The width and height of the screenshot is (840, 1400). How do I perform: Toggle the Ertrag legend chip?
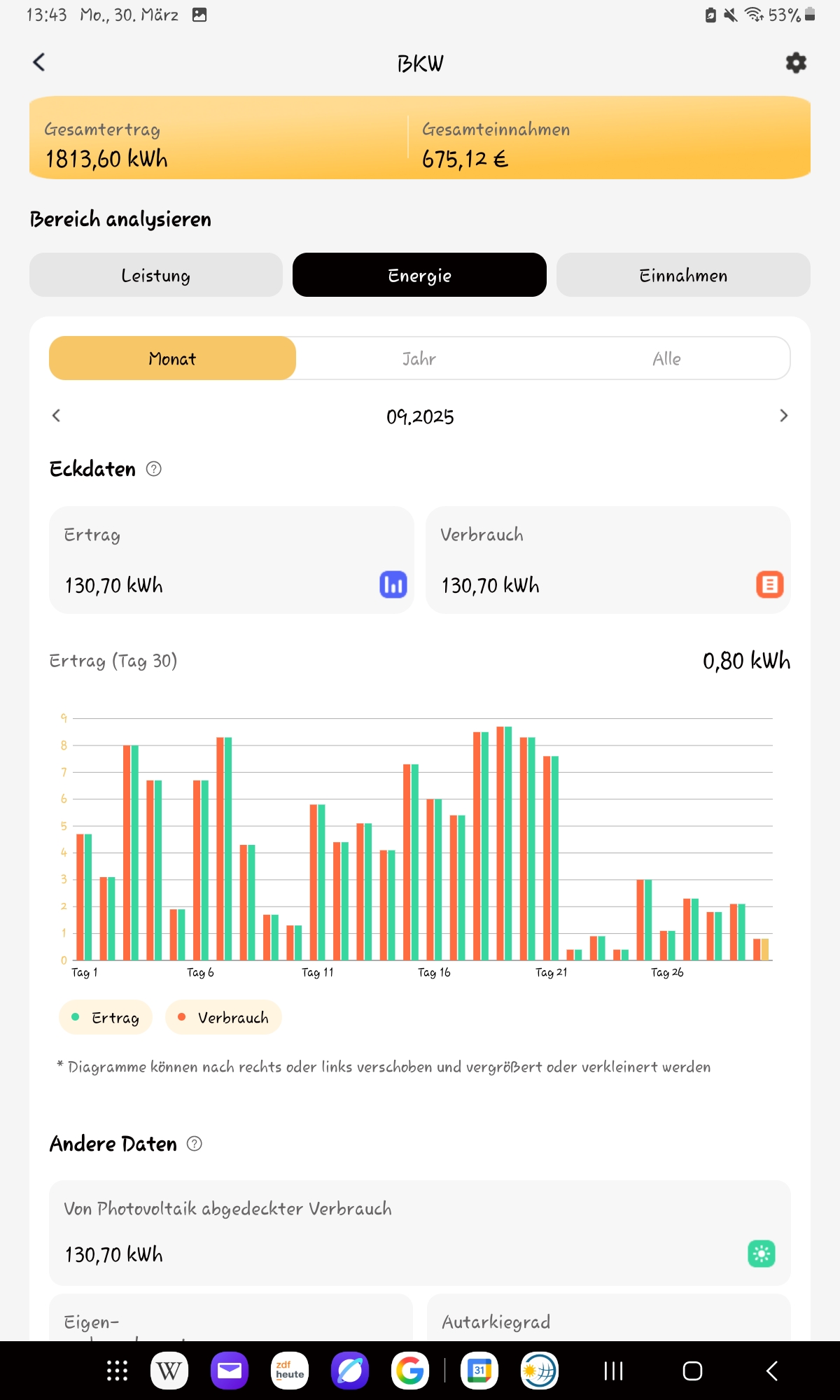pyautogui.click(x=106, y=1017)
